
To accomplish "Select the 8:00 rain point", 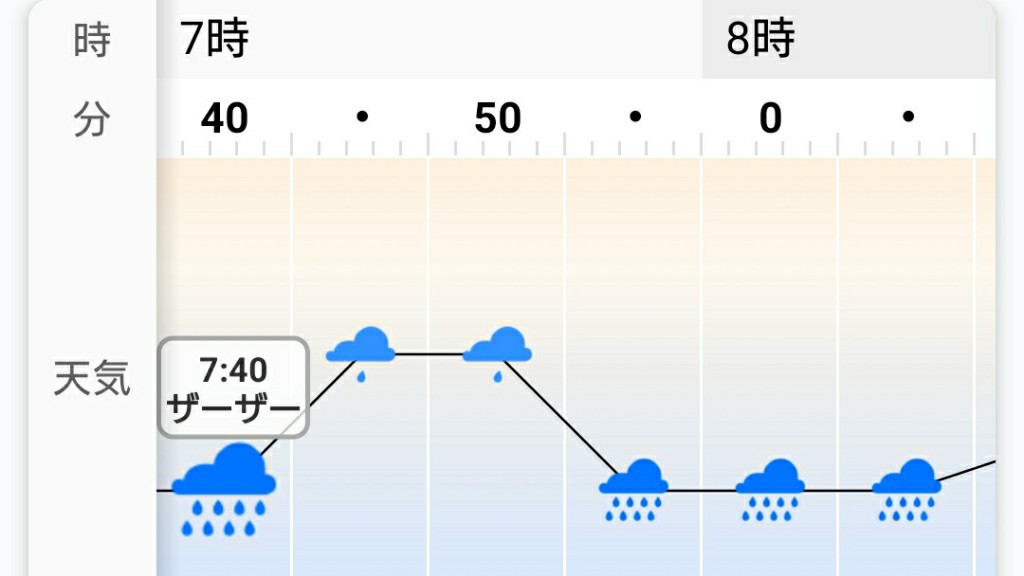I will click(x=770, y=489).
